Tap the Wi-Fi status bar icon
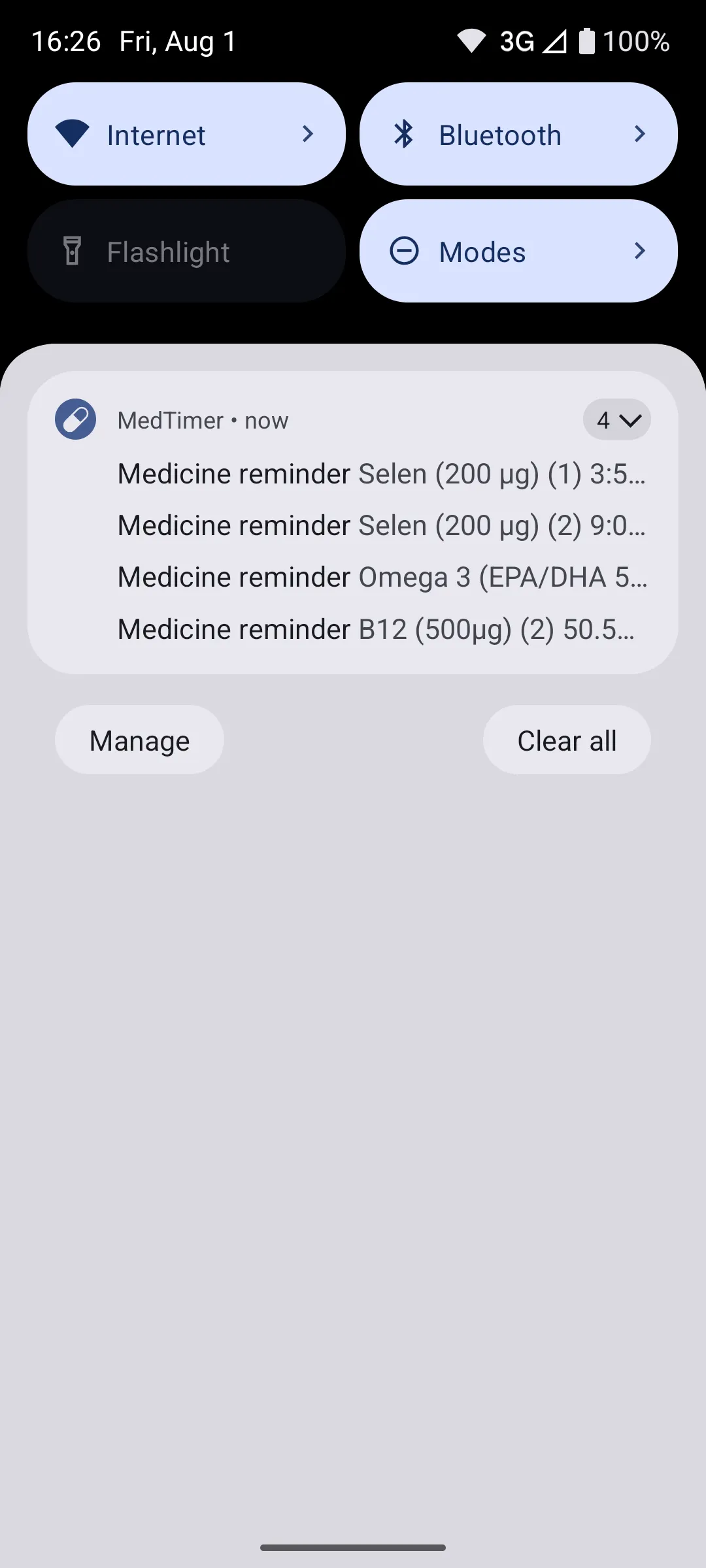 473,41
